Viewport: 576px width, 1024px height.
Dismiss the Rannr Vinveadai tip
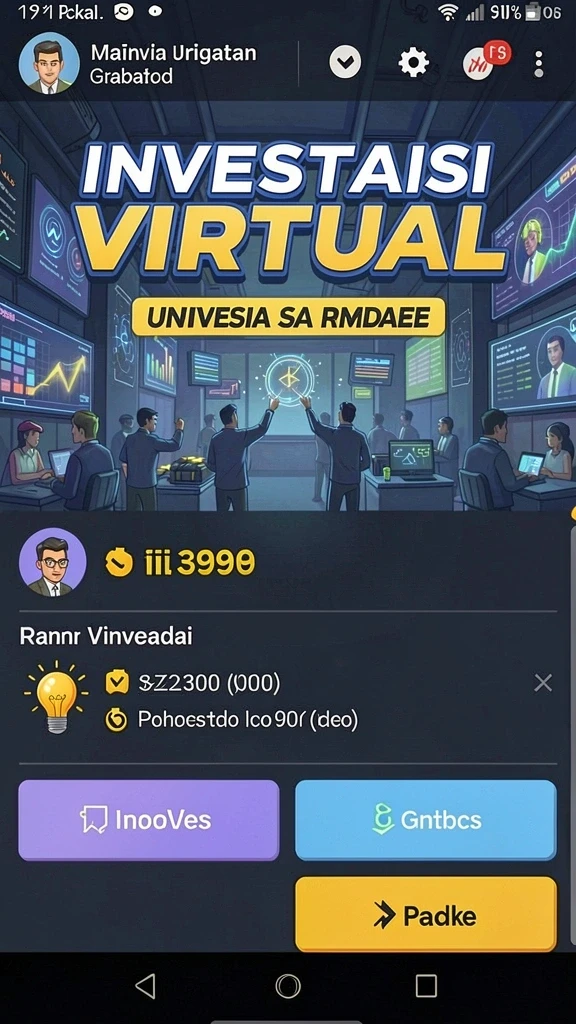(x=543, y=684)
